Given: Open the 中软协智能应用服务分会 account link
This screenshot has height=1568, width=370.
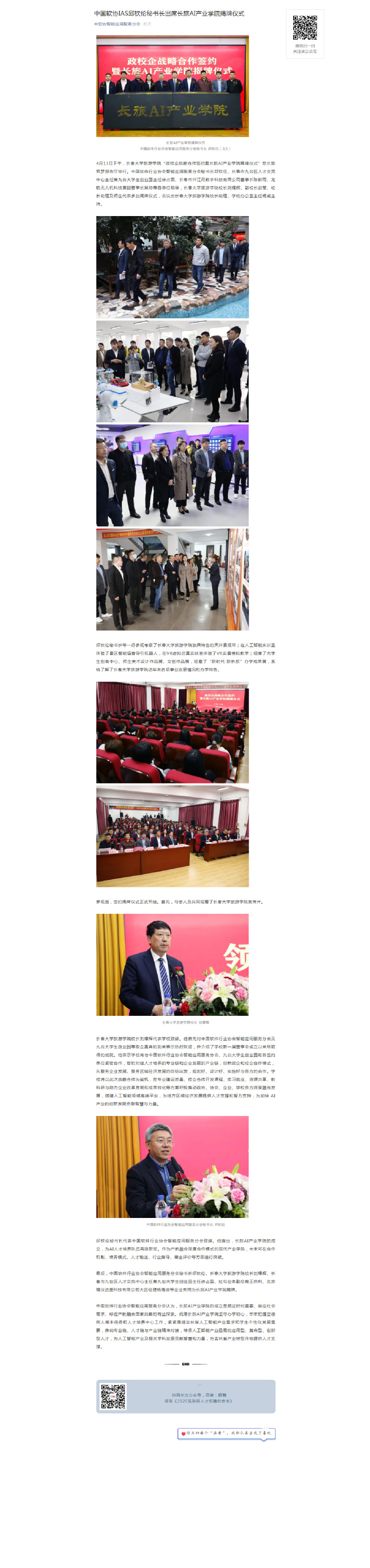Looking at the screenshot, I should point(117,24).
